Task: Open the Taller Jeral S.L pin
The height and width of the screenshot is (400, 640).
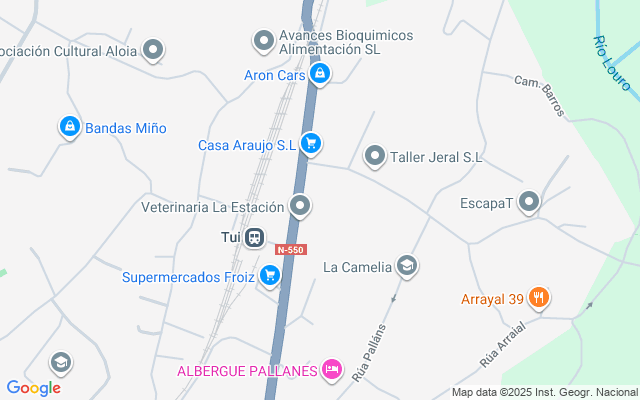Action: pos(374,156)
